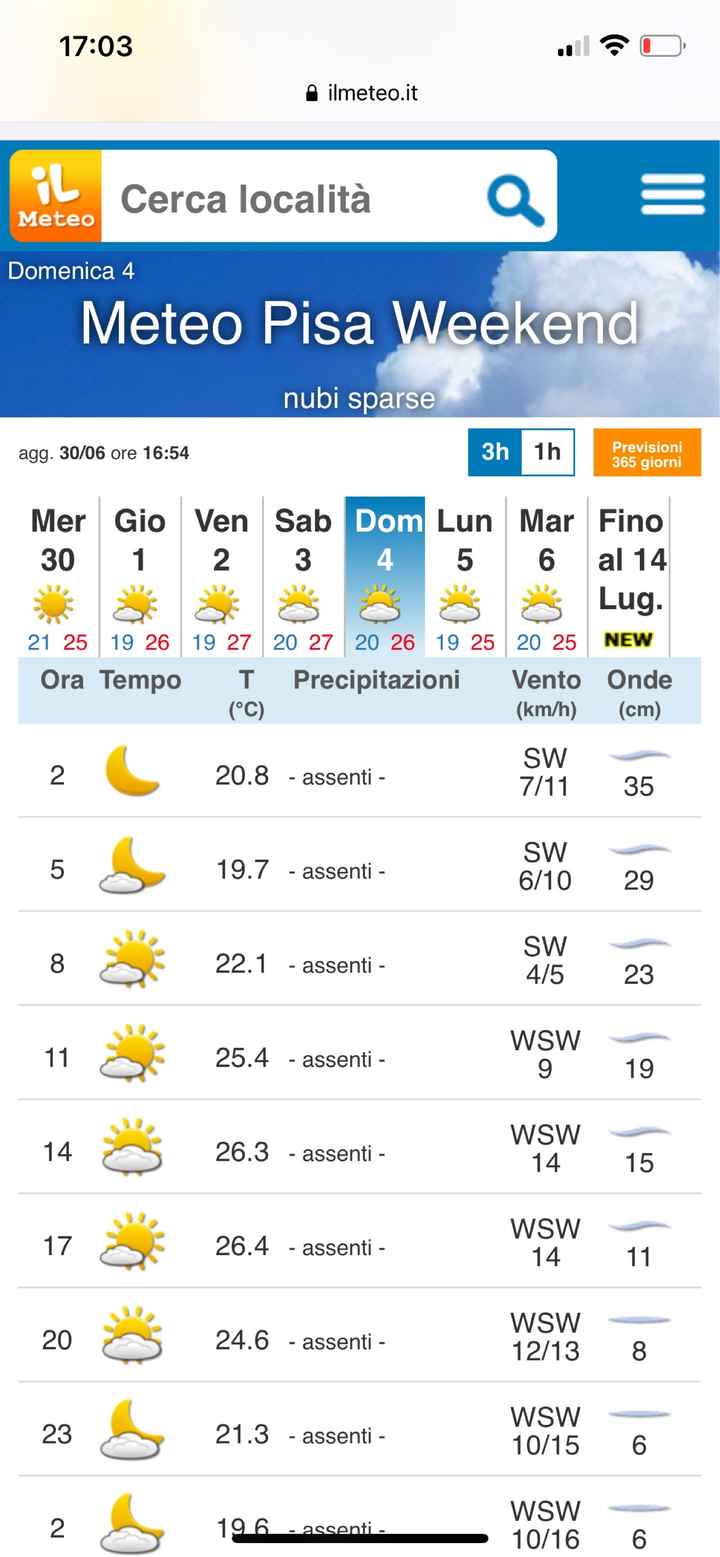Select the Mer 30 day tab

[x=58, y=576]
